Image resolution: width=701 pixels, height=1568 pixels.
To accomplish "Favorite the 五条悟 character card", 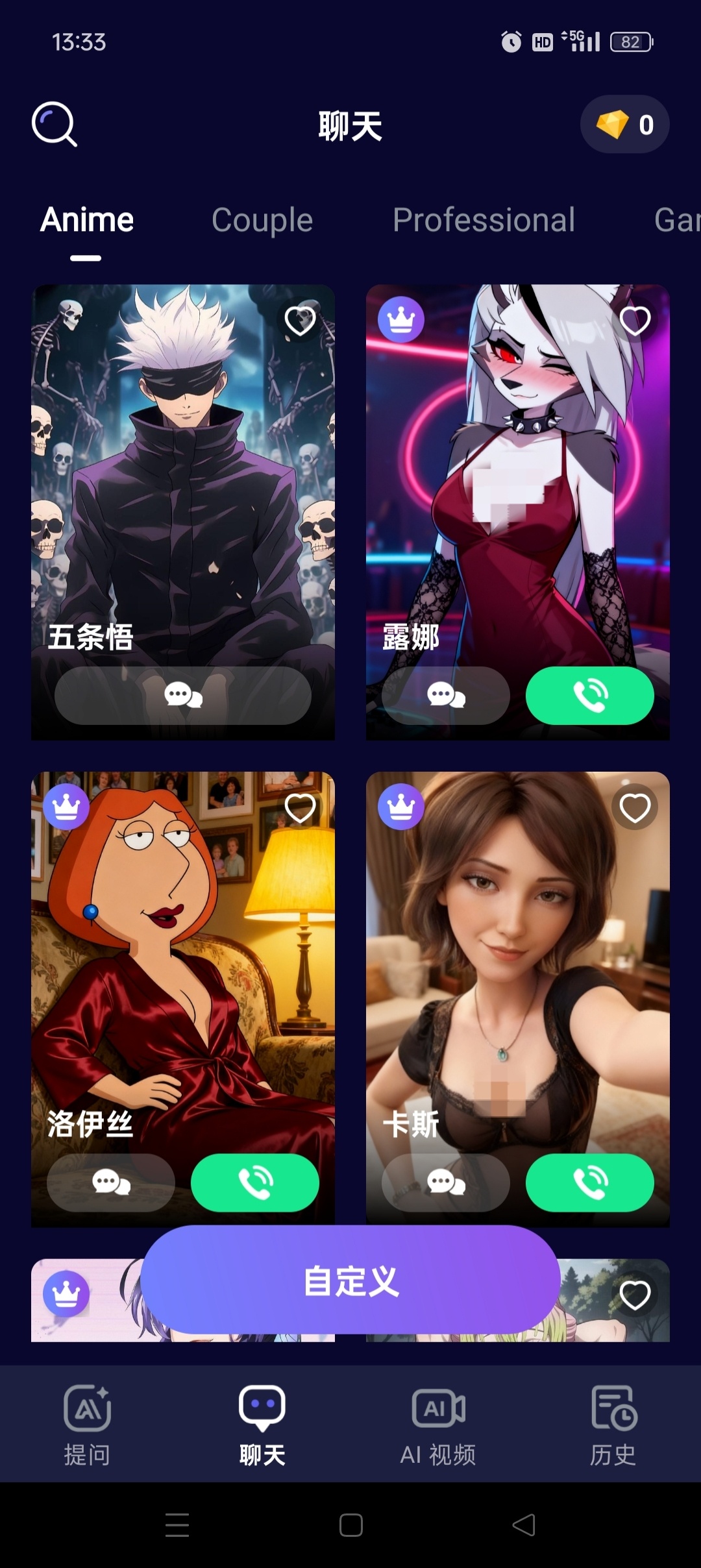I will tap(300, 321).
